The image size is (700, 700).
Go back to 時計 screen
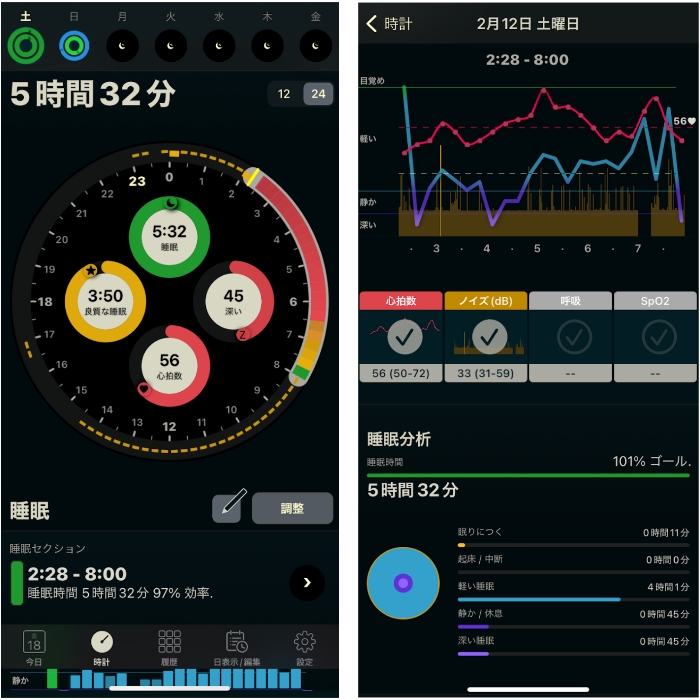390,23
